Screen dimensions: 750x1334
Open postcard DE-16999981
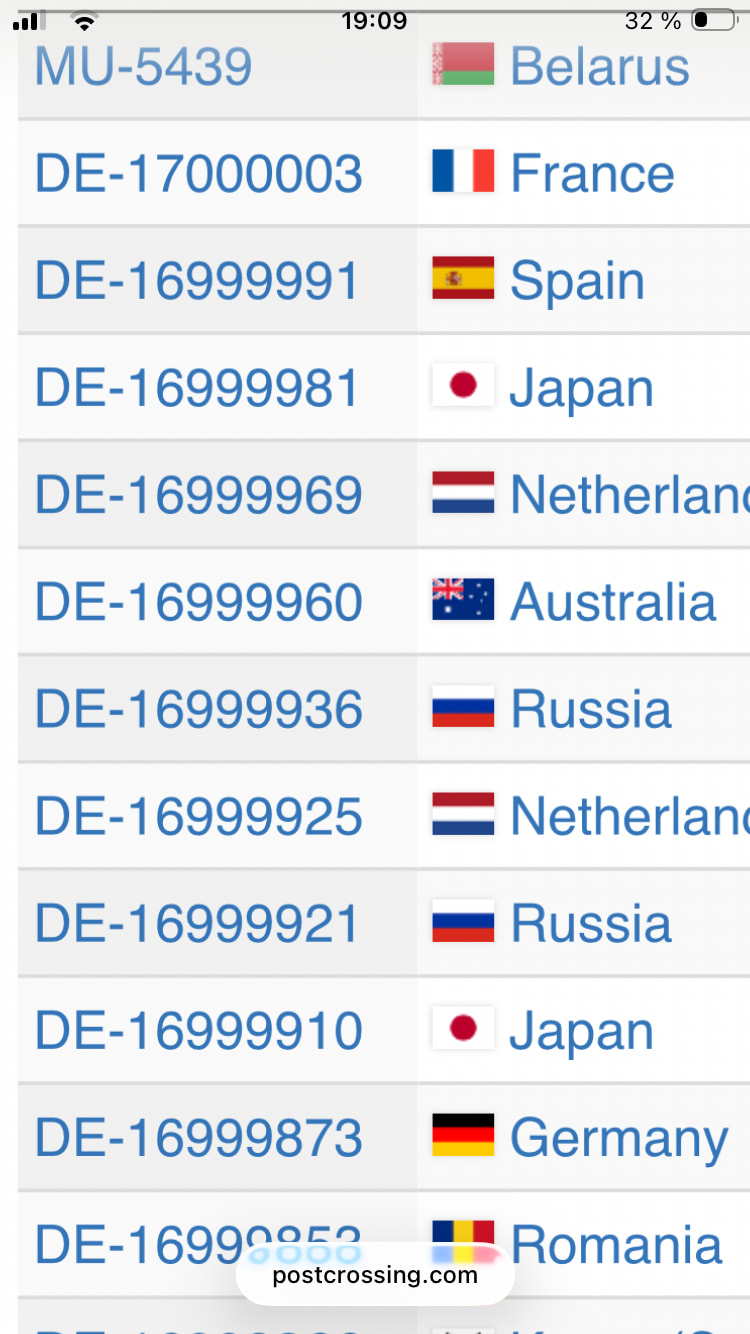click(x=197, y=387)
